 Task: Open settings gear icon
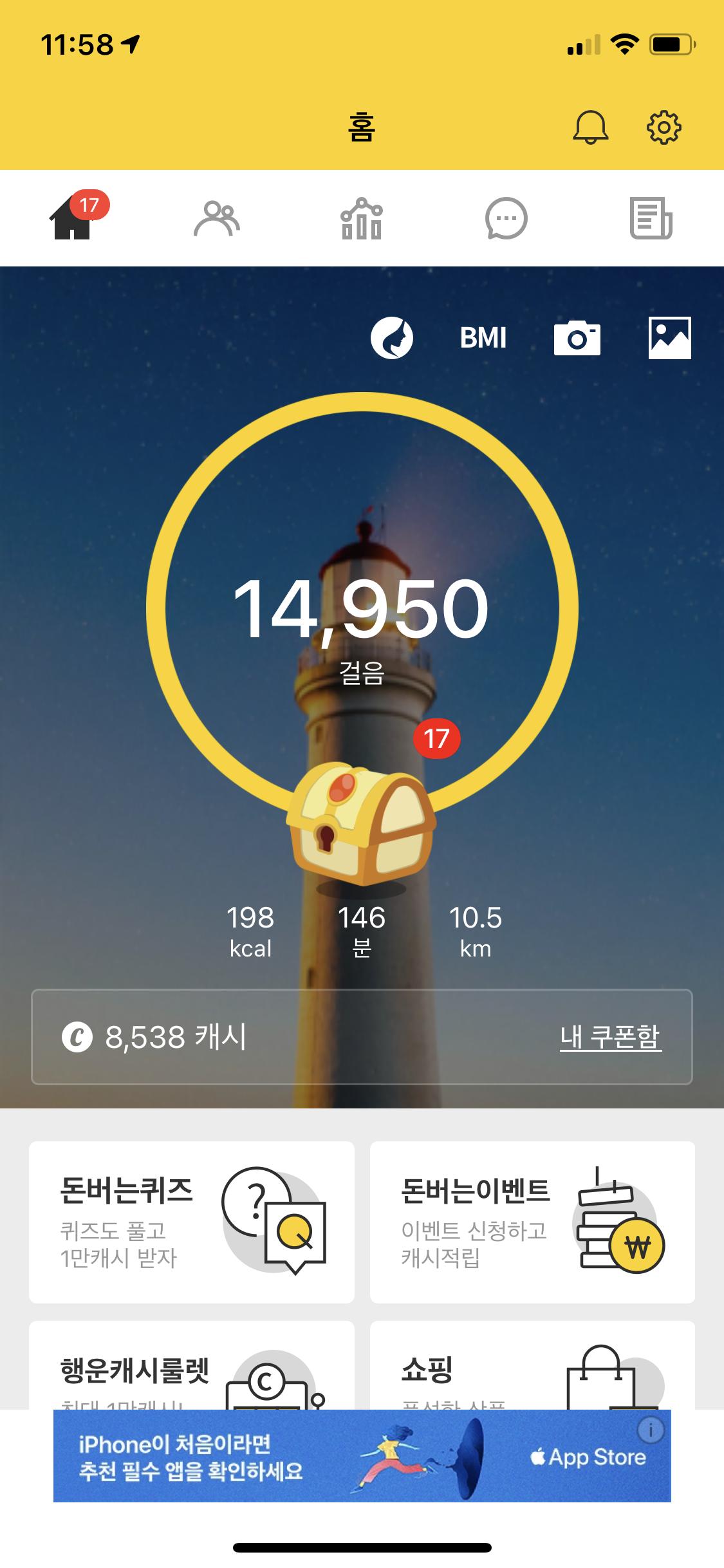664,127
